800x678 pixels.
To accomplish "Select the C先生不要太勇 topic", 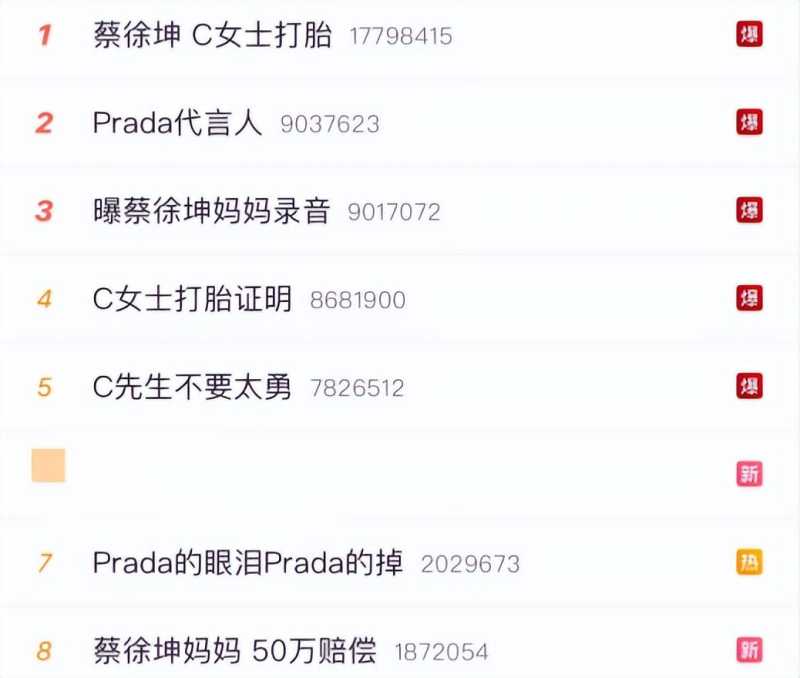I will click(192, 387).
